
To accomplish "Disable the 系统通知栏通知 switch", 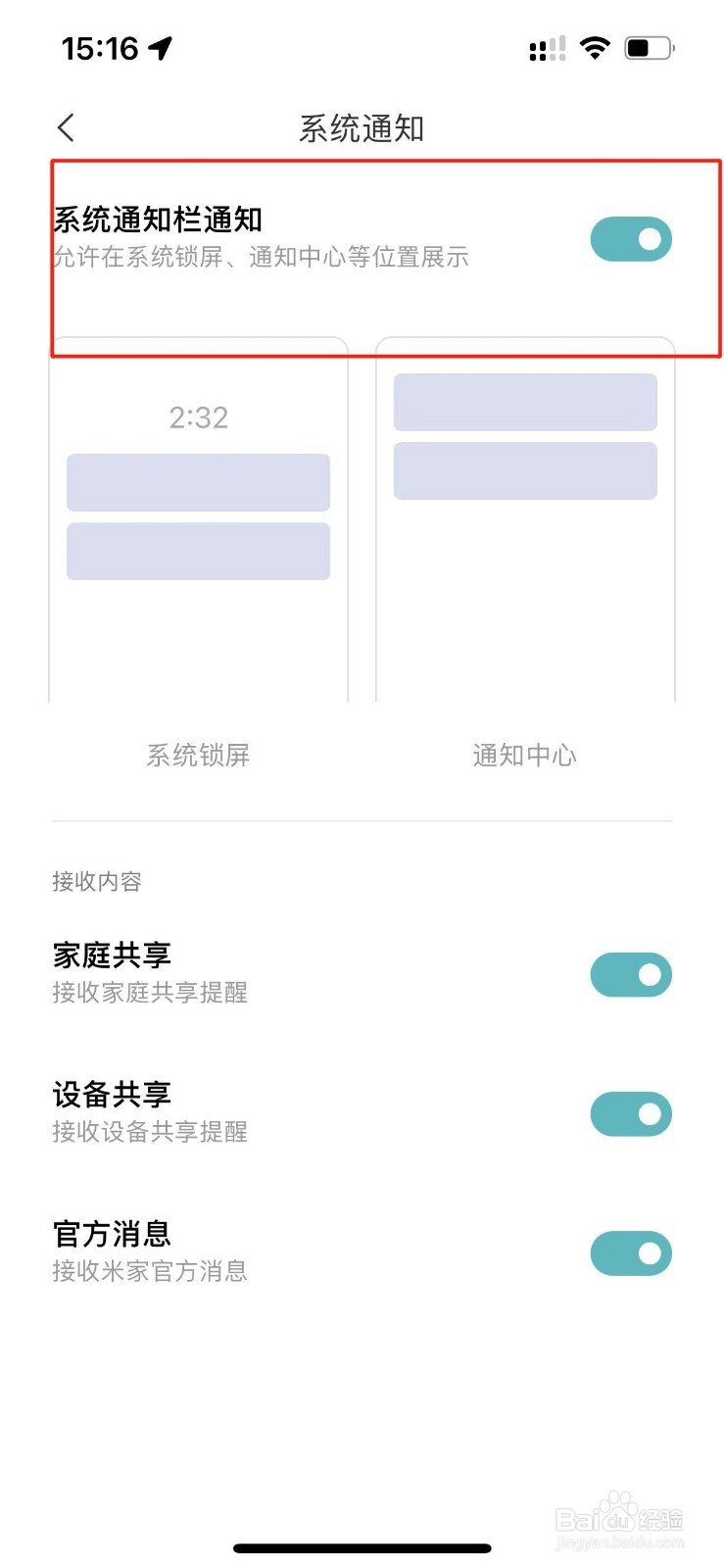I will [632, 238].
